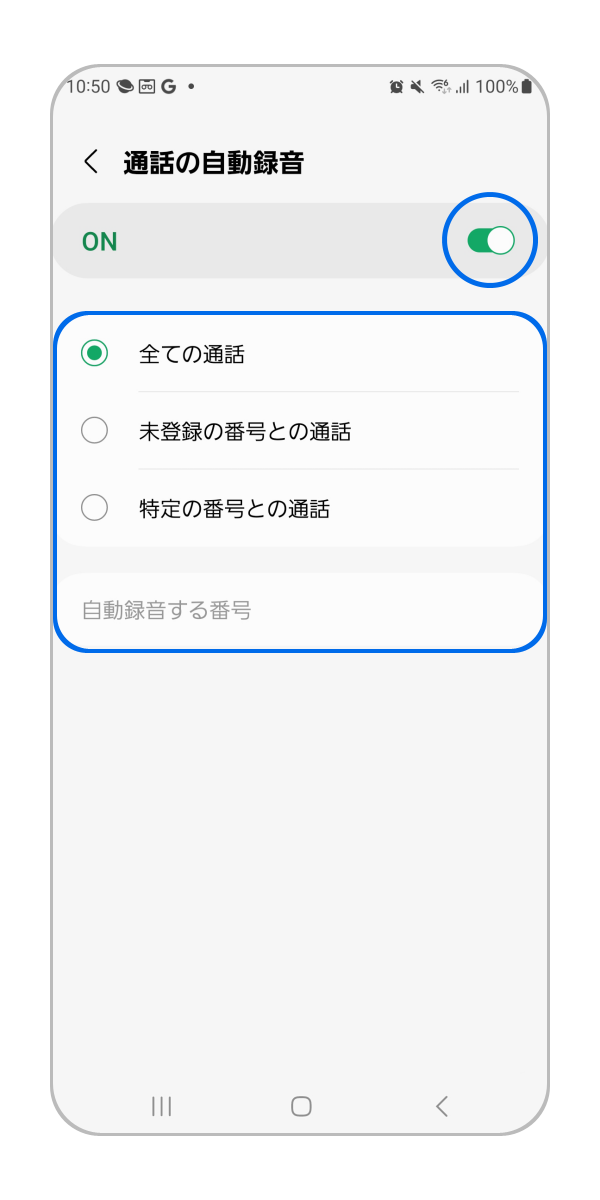The width and height of the screenshot is (600, 1200).
Task: Select 特定の番号との通話 option
Action: coord(95,508)
